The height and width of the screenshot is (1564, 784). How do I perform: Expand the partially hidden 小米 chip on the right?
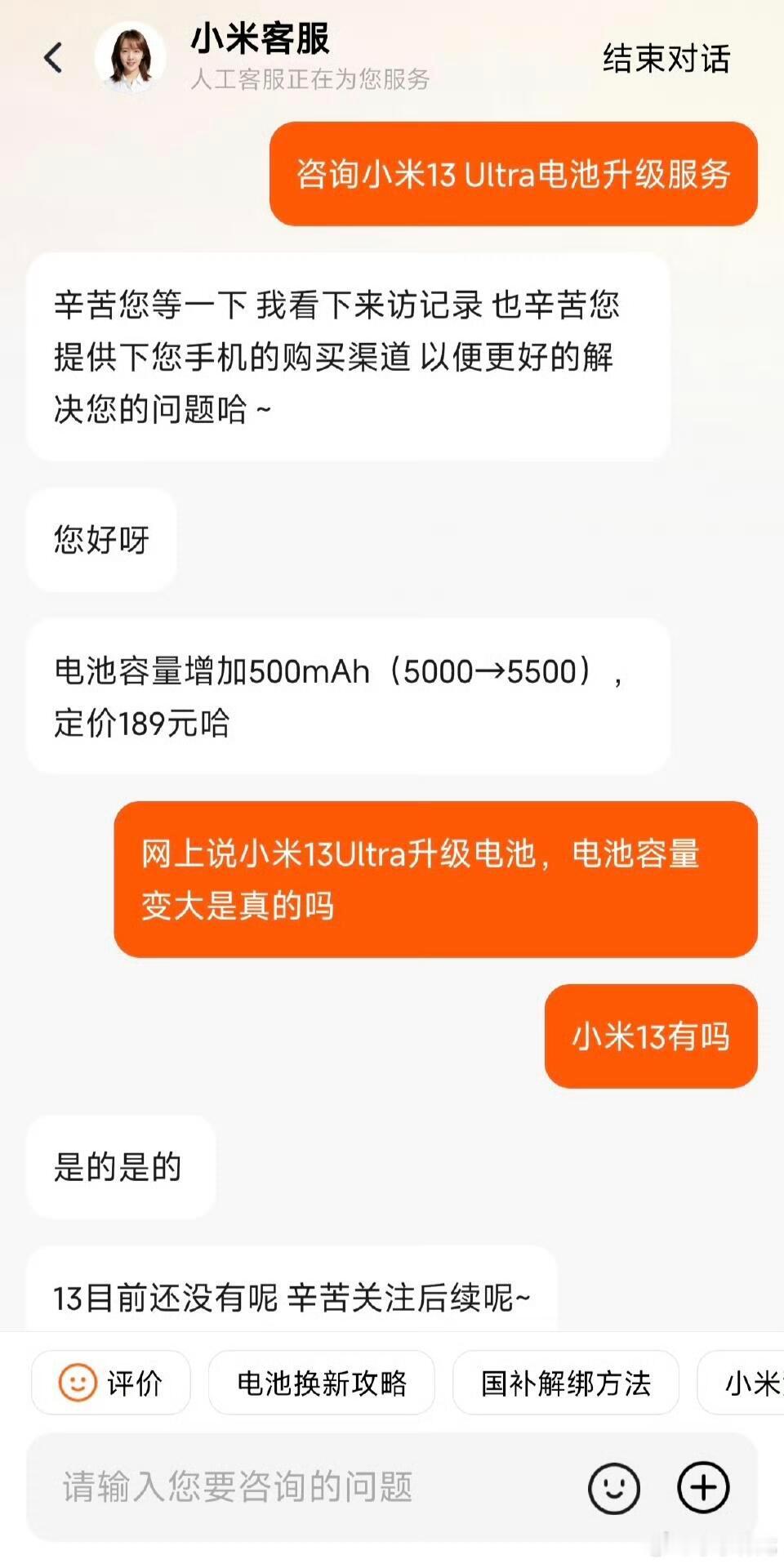[746, 1383]
